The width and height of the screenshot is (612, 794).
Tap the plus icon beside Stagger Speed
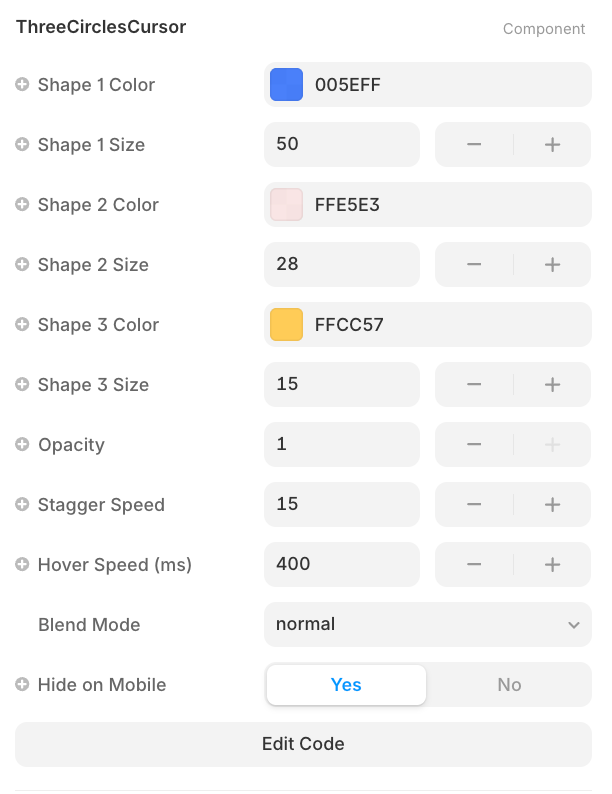coord(22,505)
